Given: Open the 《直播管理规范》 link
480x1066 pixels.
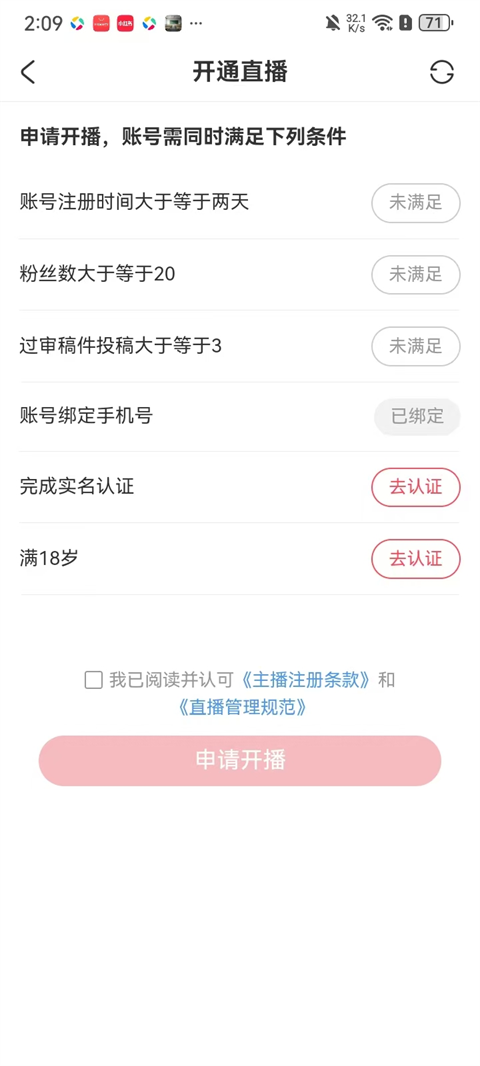Looking at the screenshot, I should [x=241, y=707].
